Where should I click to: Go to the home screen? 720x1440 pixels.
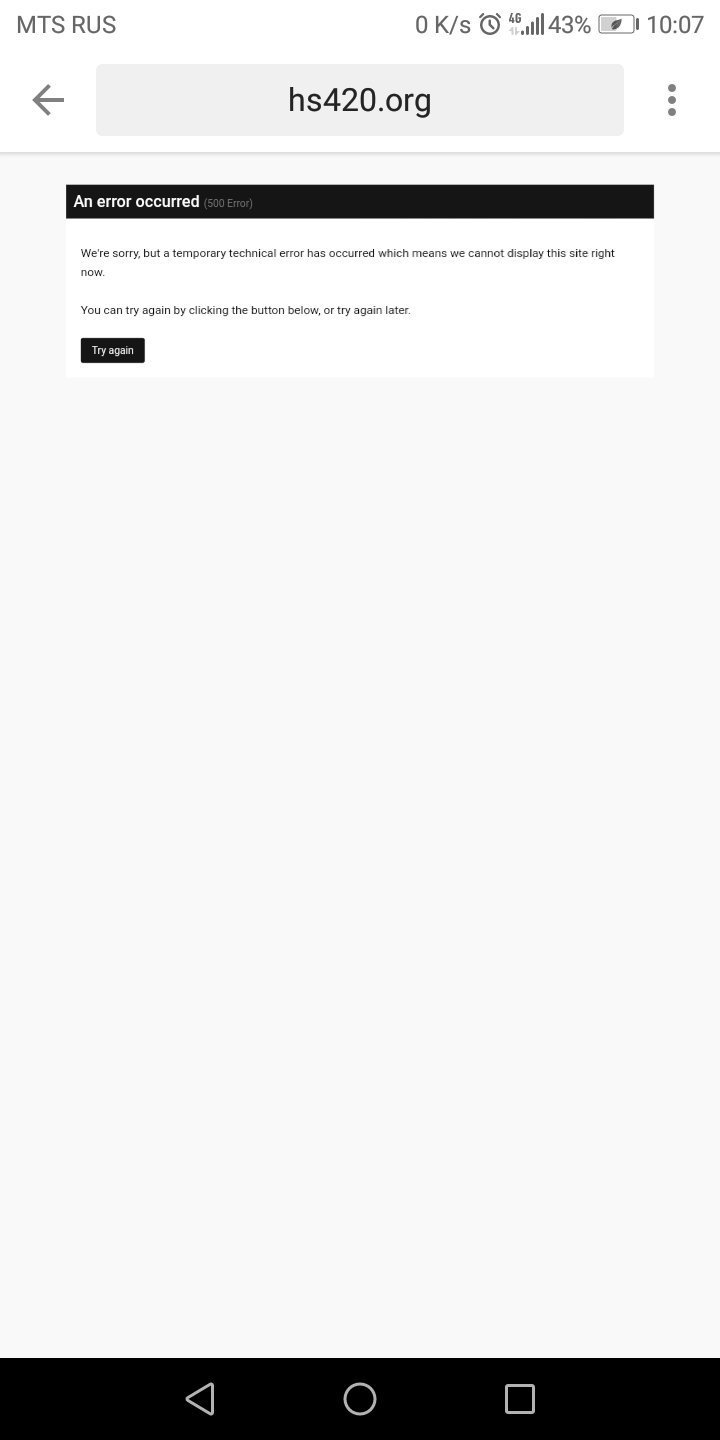point(360,1398)
